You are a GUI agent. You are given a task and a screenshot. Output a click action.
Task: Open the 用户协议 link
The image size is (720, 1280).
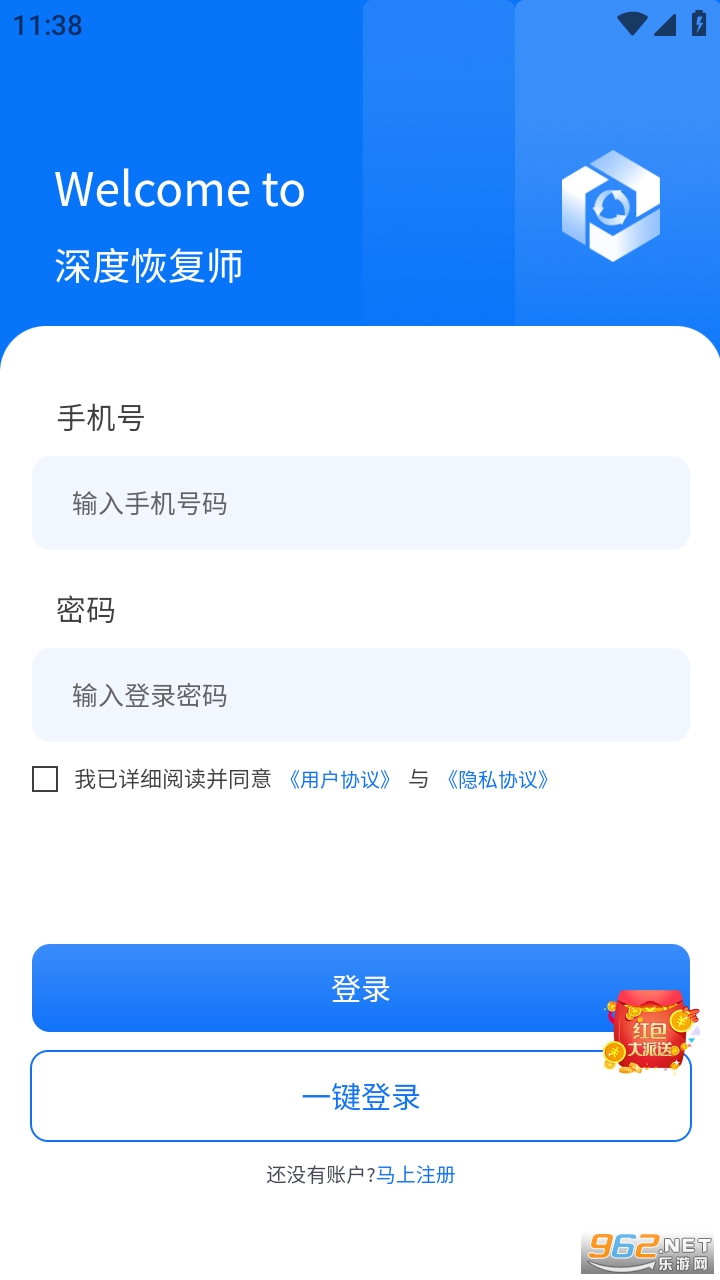pyautogui.click(x=340, y=780)
